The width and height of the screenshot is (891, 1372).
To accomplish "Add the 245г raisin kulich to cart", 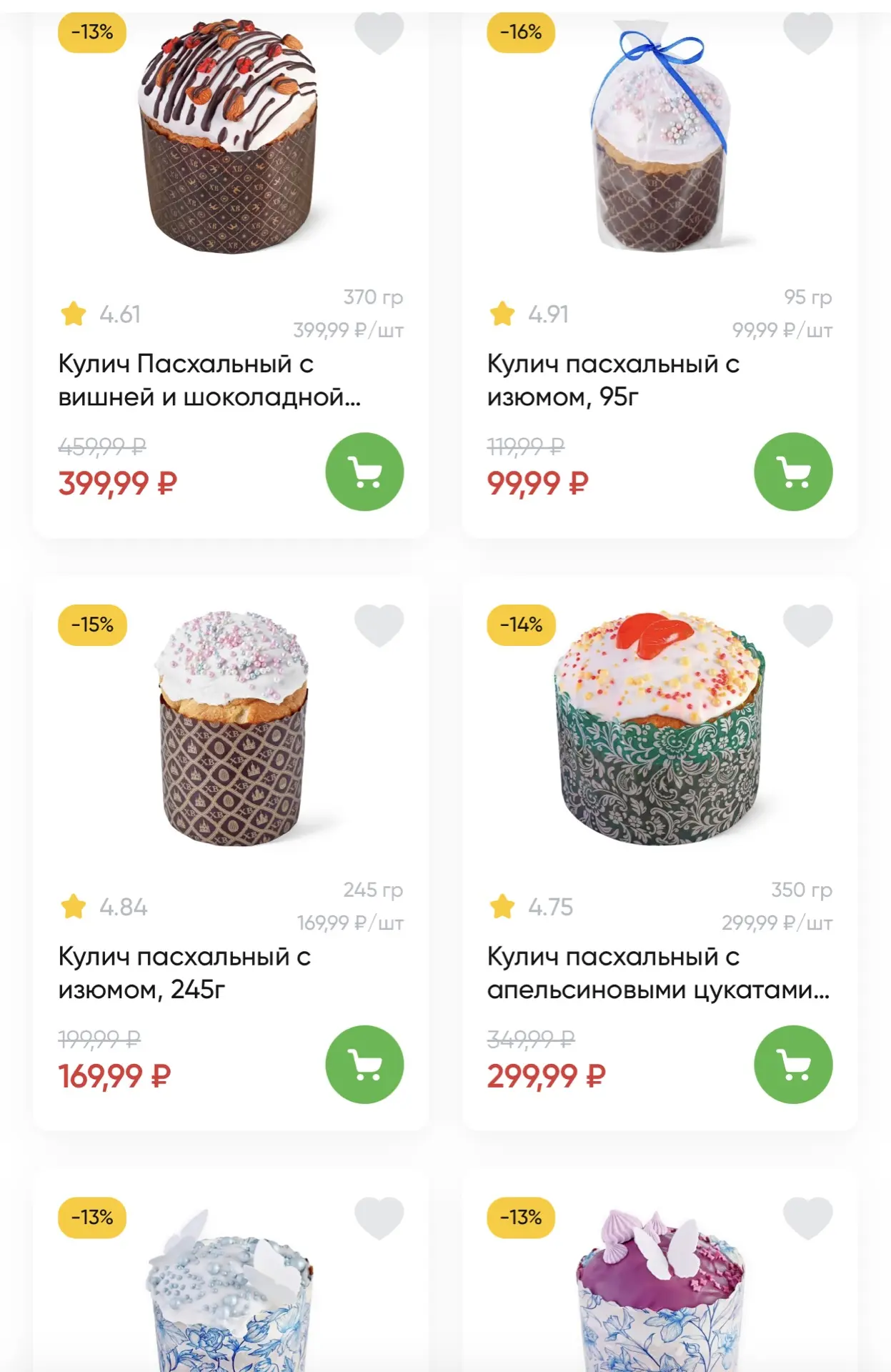I will pos(364,1064).
